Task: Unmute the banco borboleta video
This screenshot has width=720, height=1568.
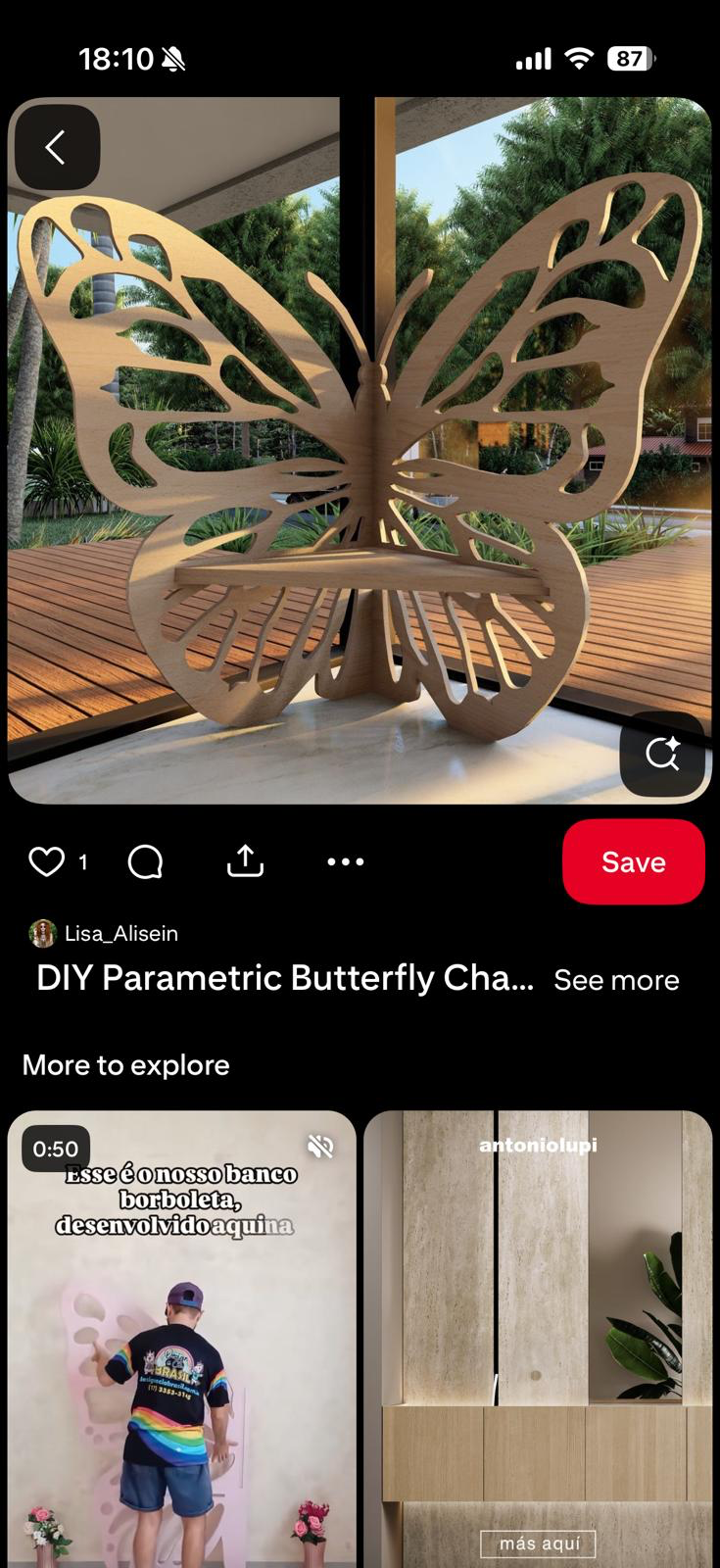Action: (320, 1146)
